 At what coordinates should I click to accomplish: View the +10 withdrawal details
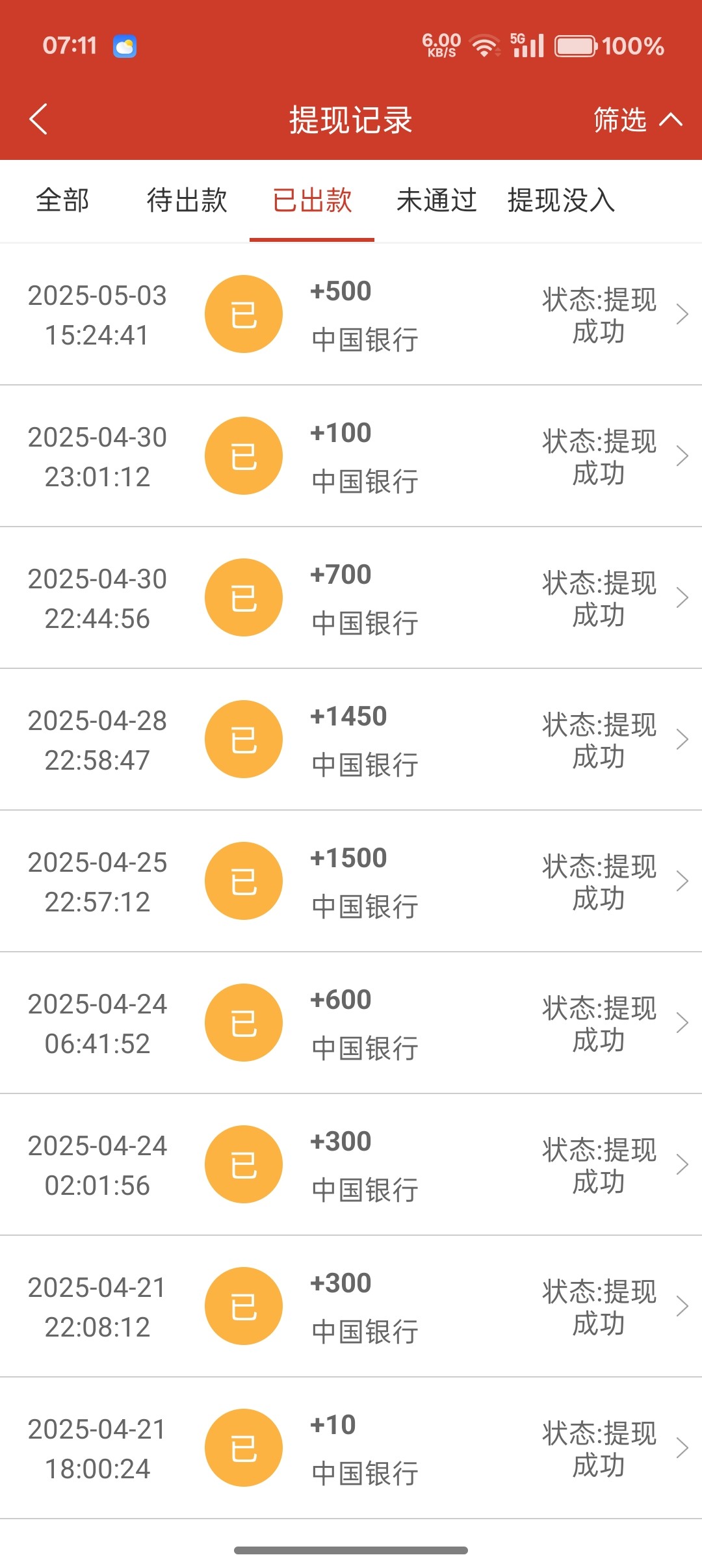(x=351, y=1448)
